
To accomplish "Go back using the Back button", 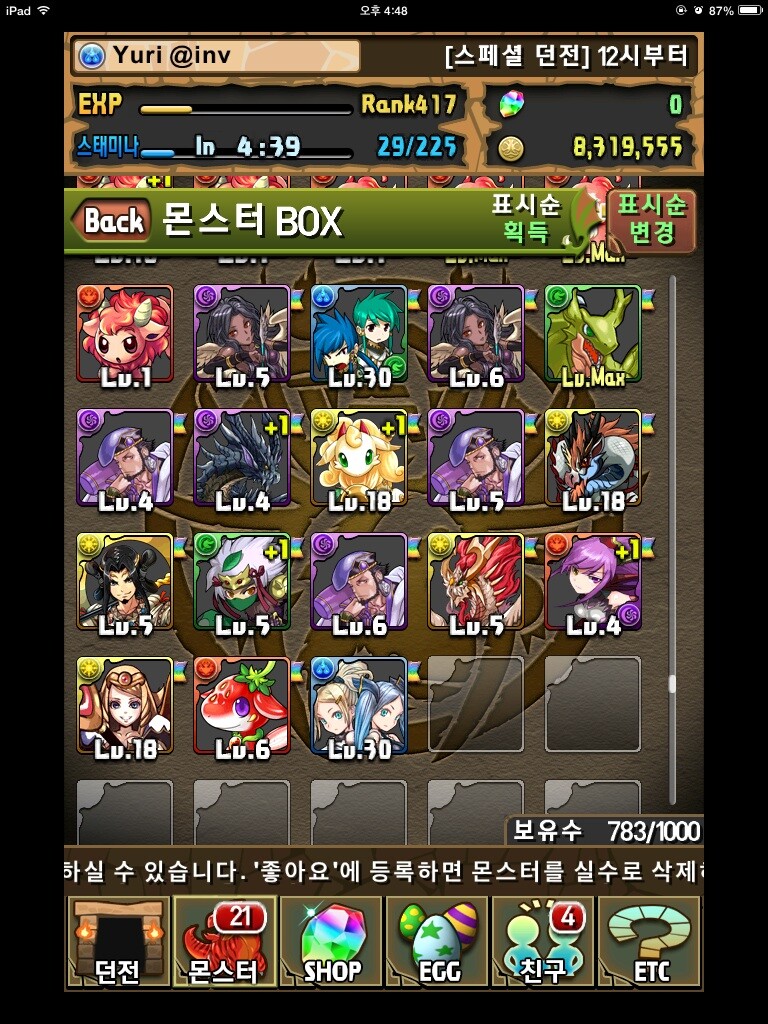I will tap(112, 221).
